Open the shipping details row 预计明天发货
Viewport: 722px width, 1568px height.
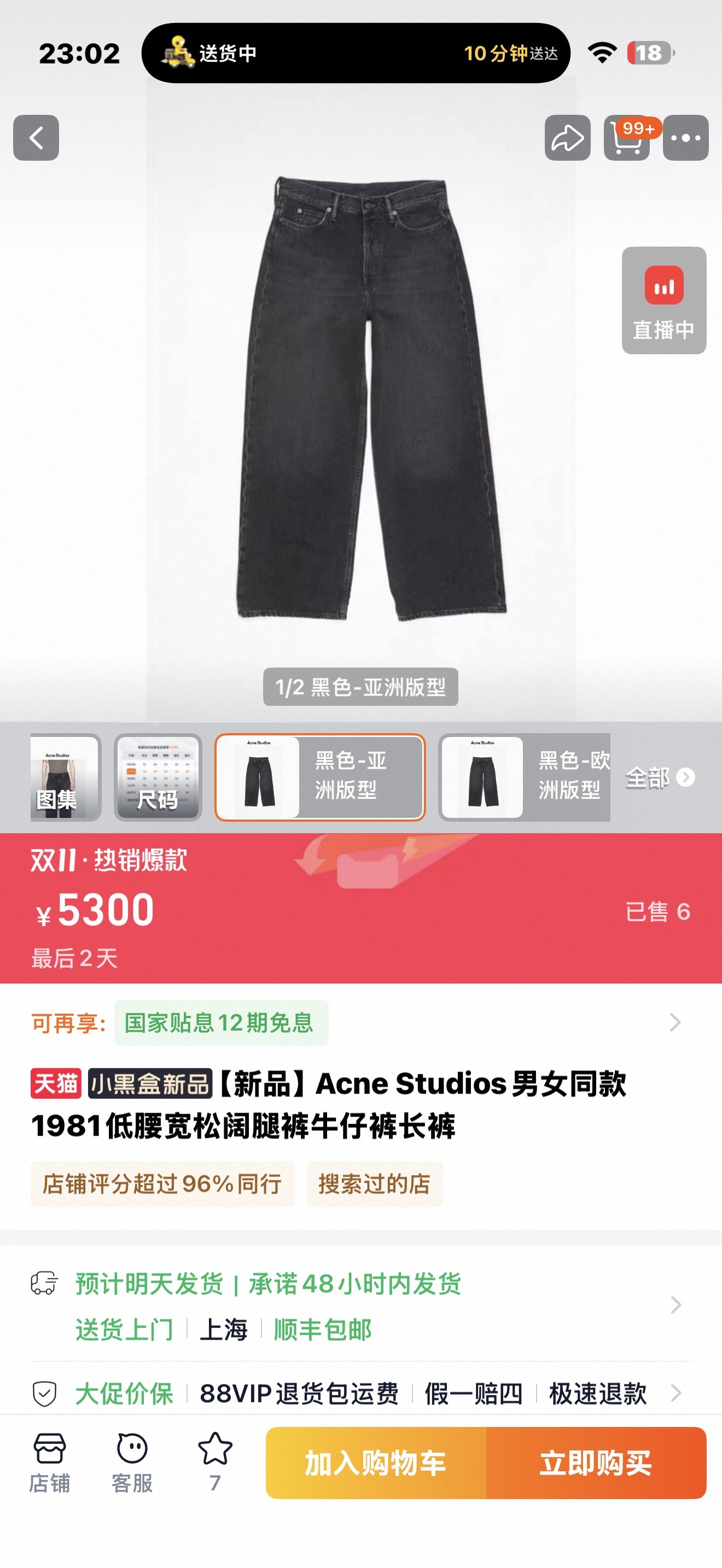coord(361,1306)
